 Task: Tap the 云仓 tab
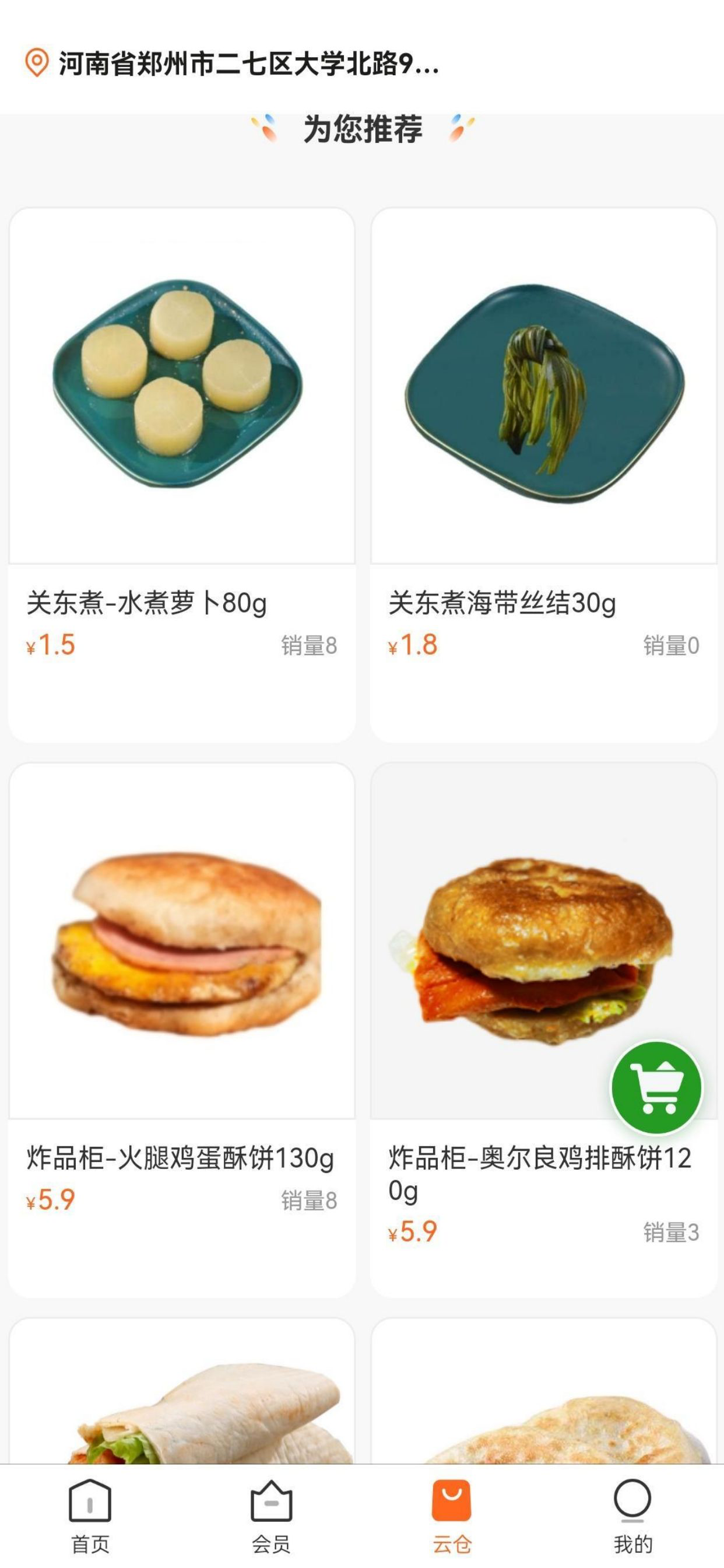point(452,1515)
